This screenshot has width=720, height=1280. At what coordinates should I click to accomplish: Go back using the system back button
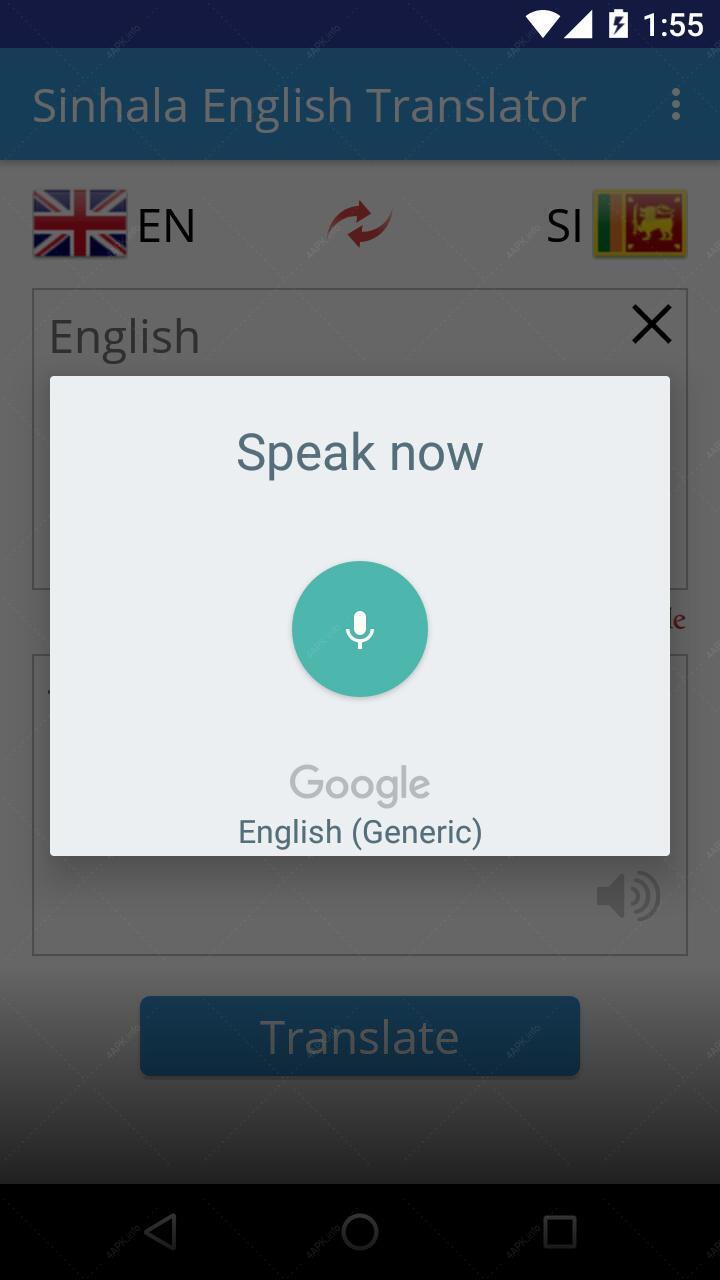click(160, 1232)
